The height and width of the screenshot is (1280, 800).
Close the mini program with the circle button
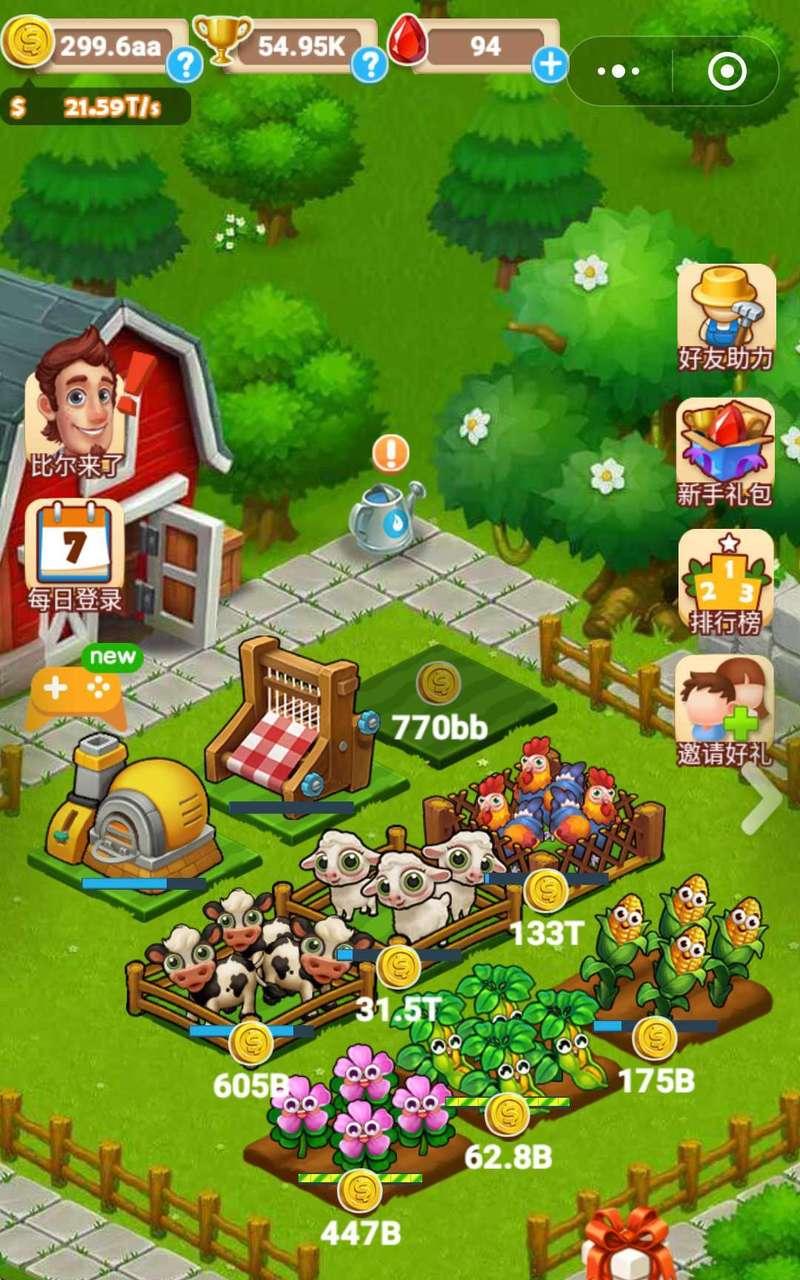pos(727,71)
